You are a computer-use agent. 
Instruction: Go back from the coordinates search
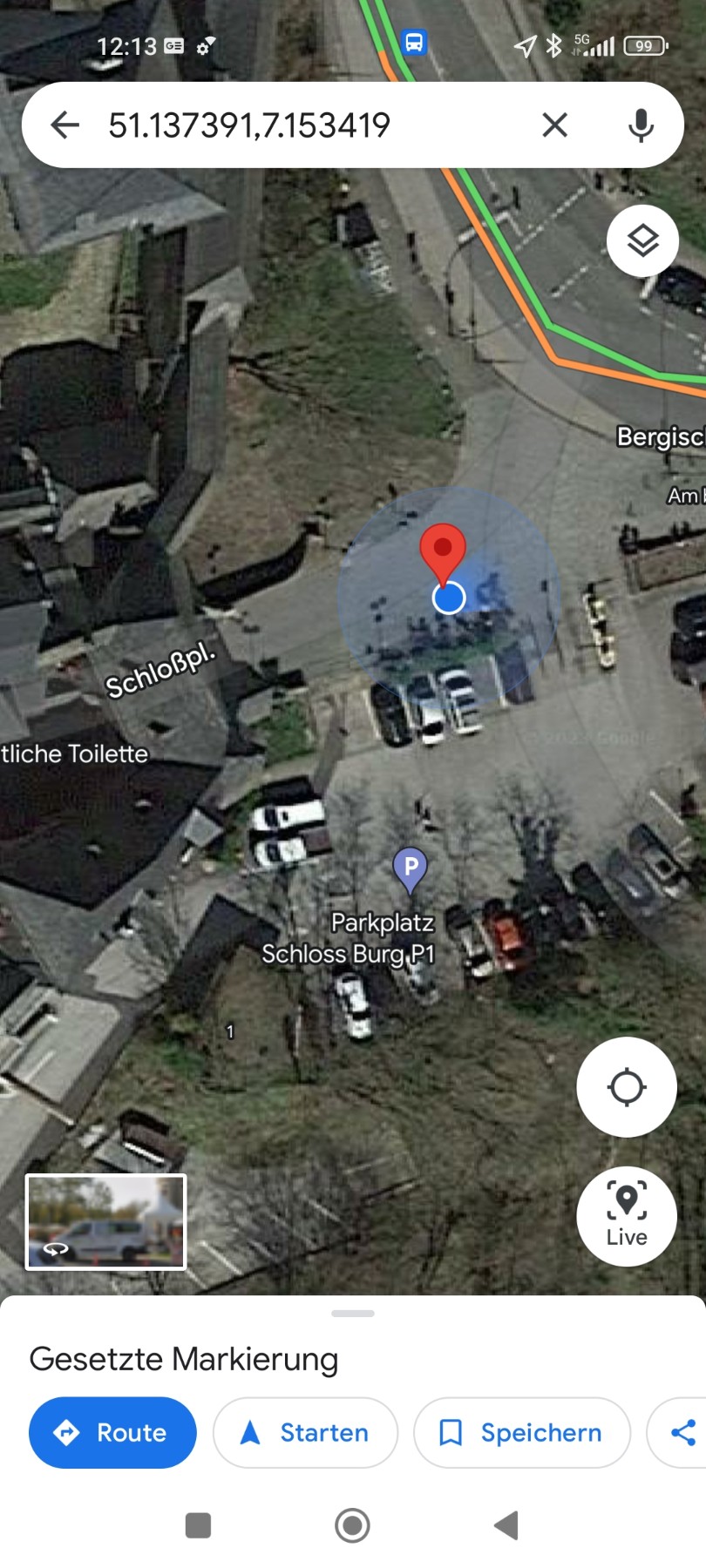[x=65, y=125]
